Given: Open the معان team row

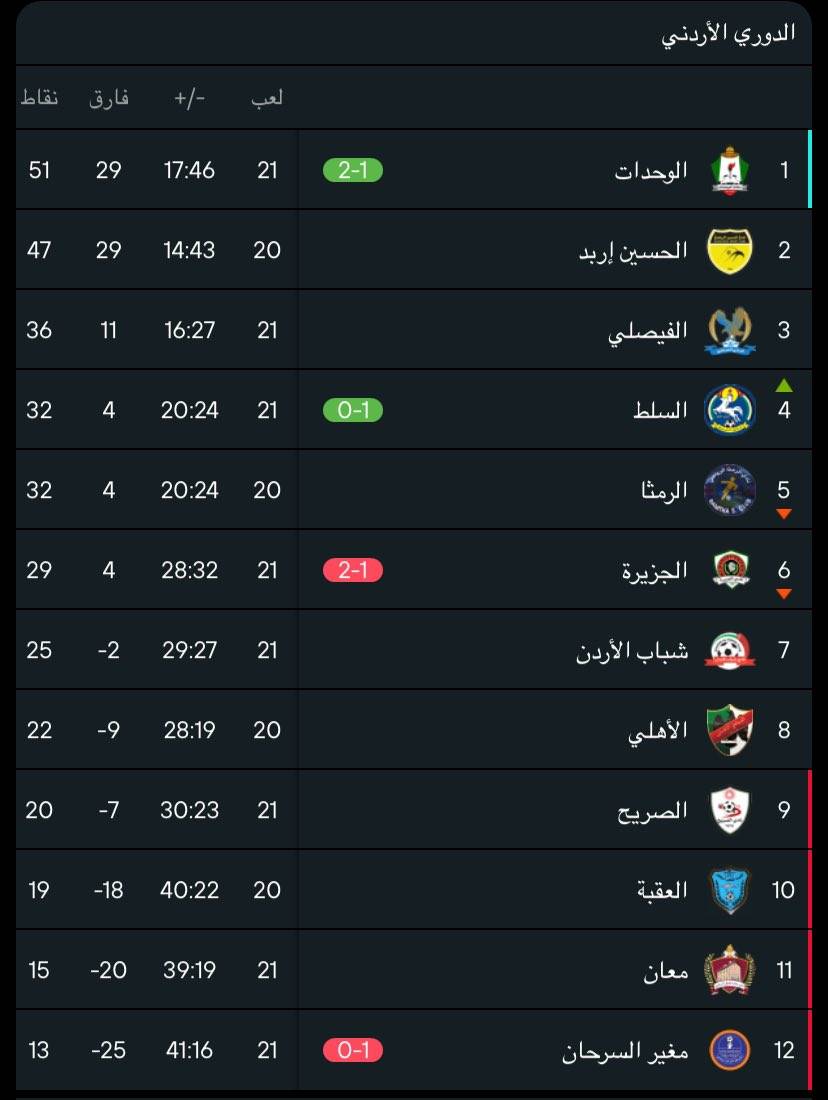Looking at the screenshot, I should [x=665, y=970].
